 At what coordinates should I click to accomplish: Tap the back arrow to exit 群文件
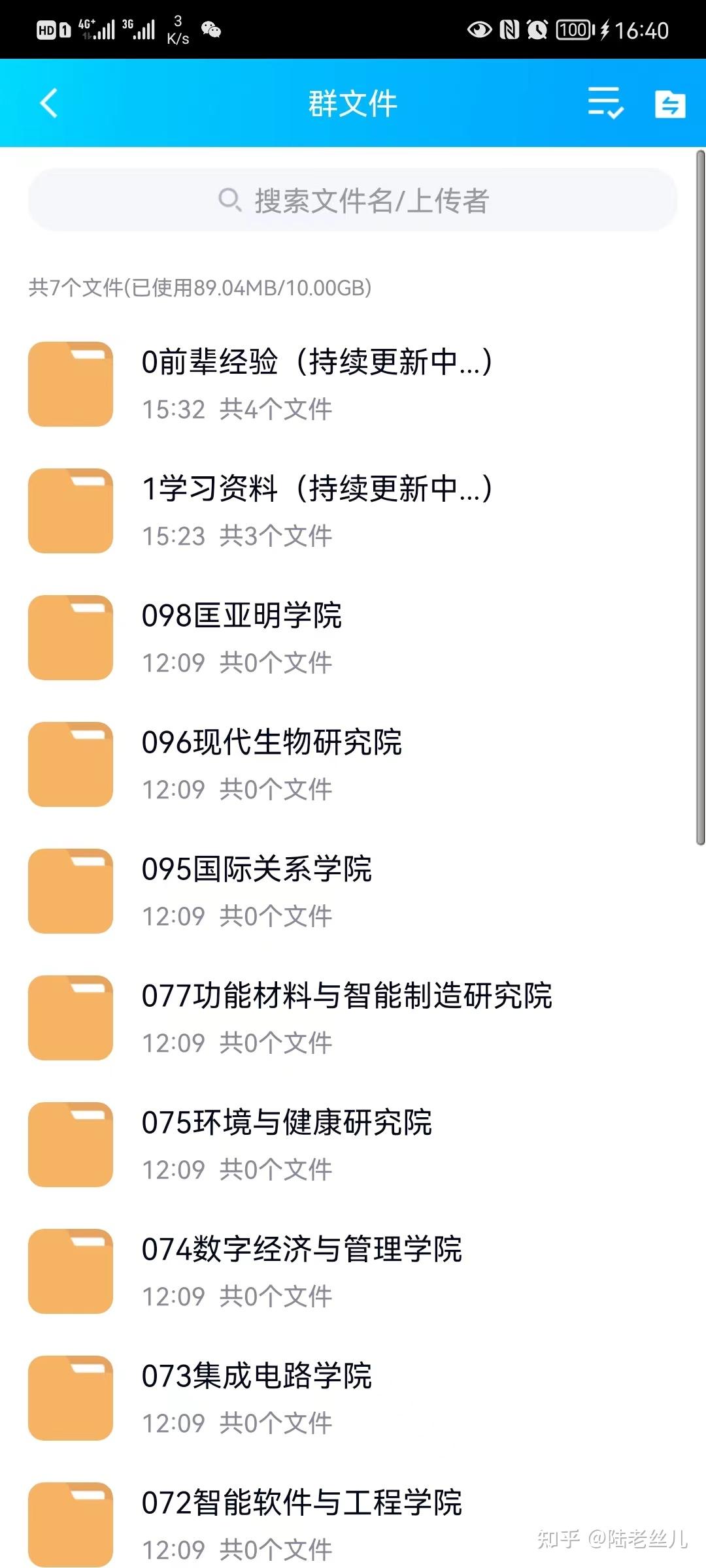(x=47, y=105)
